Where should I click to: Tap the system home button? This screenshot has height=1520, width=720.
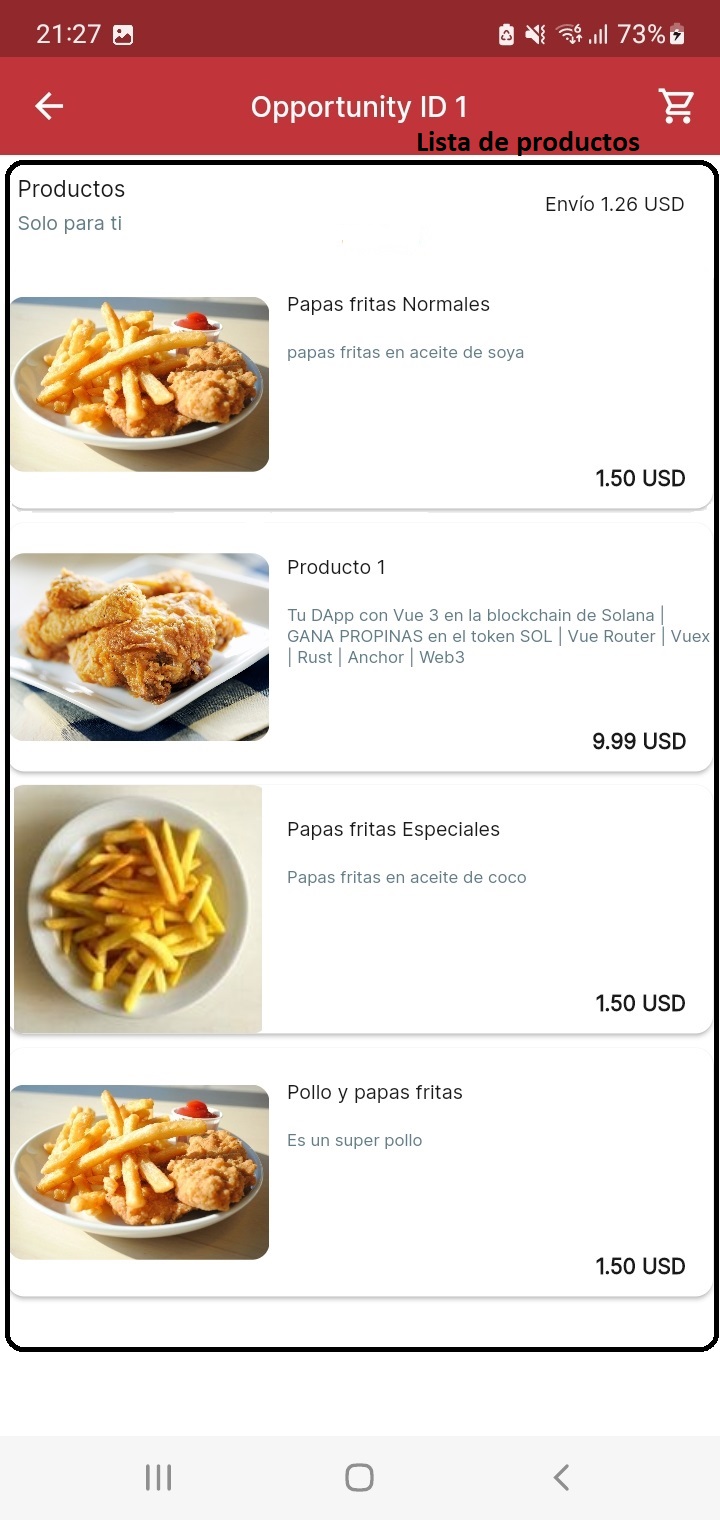[359, 1477]
